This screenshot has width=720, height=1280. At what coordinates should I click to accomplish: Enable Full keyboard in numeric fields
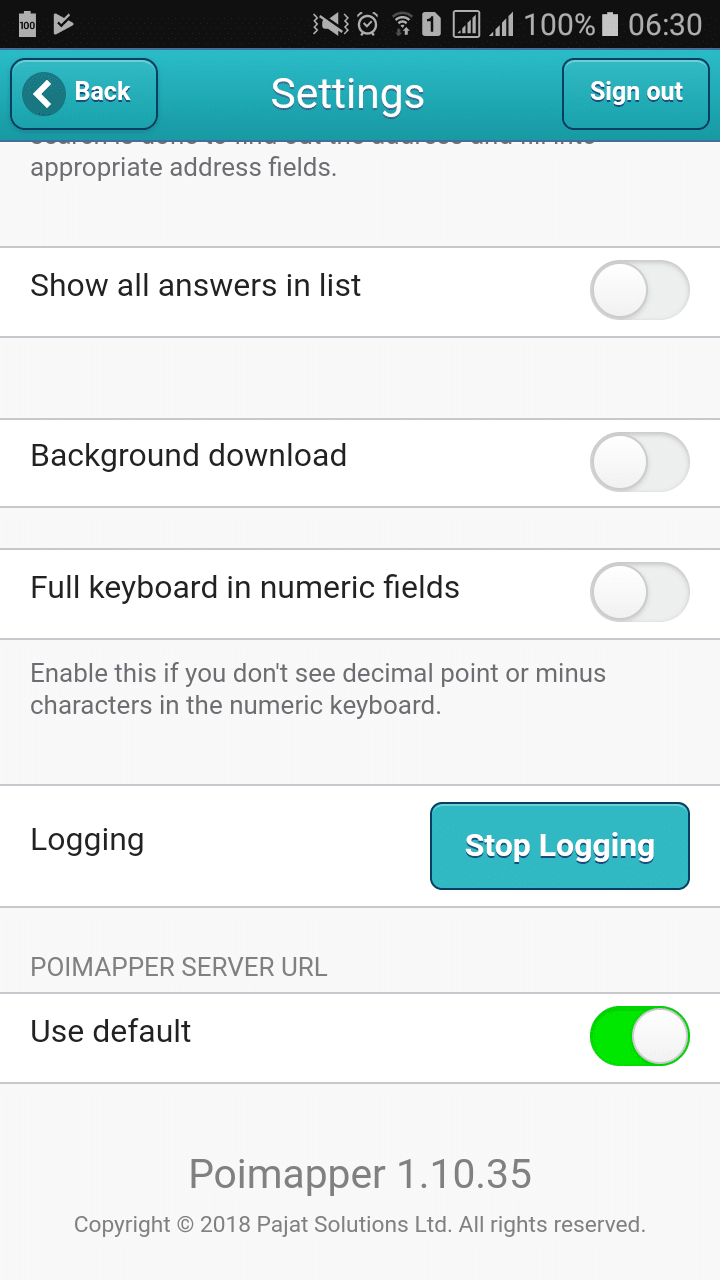click(x=639, y=592)
